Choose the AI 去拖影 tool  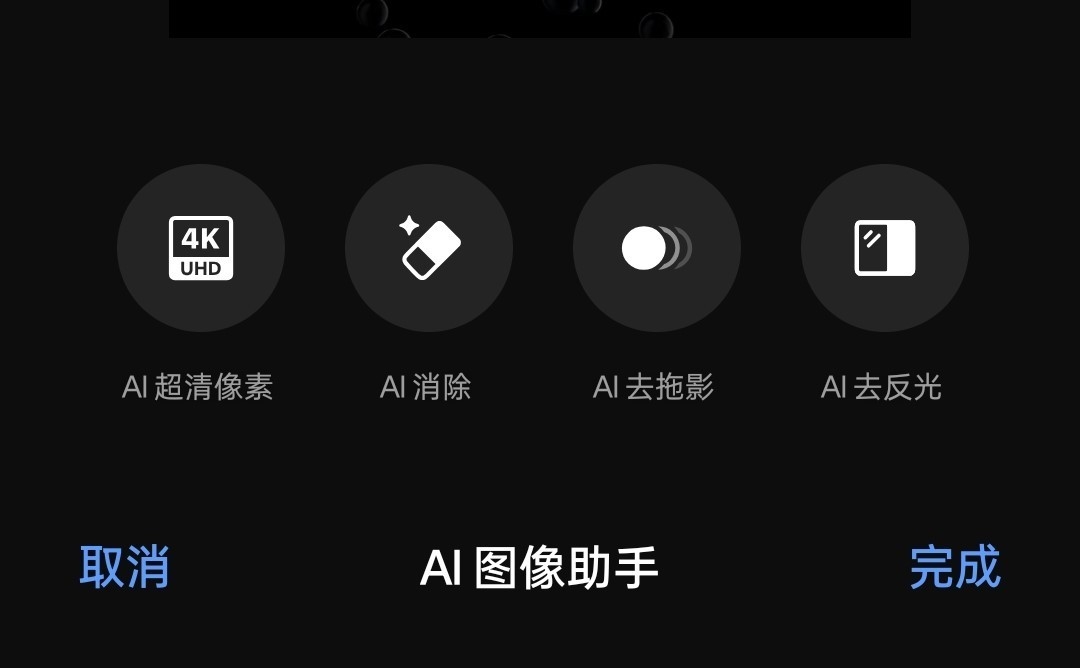pos(657,248)
